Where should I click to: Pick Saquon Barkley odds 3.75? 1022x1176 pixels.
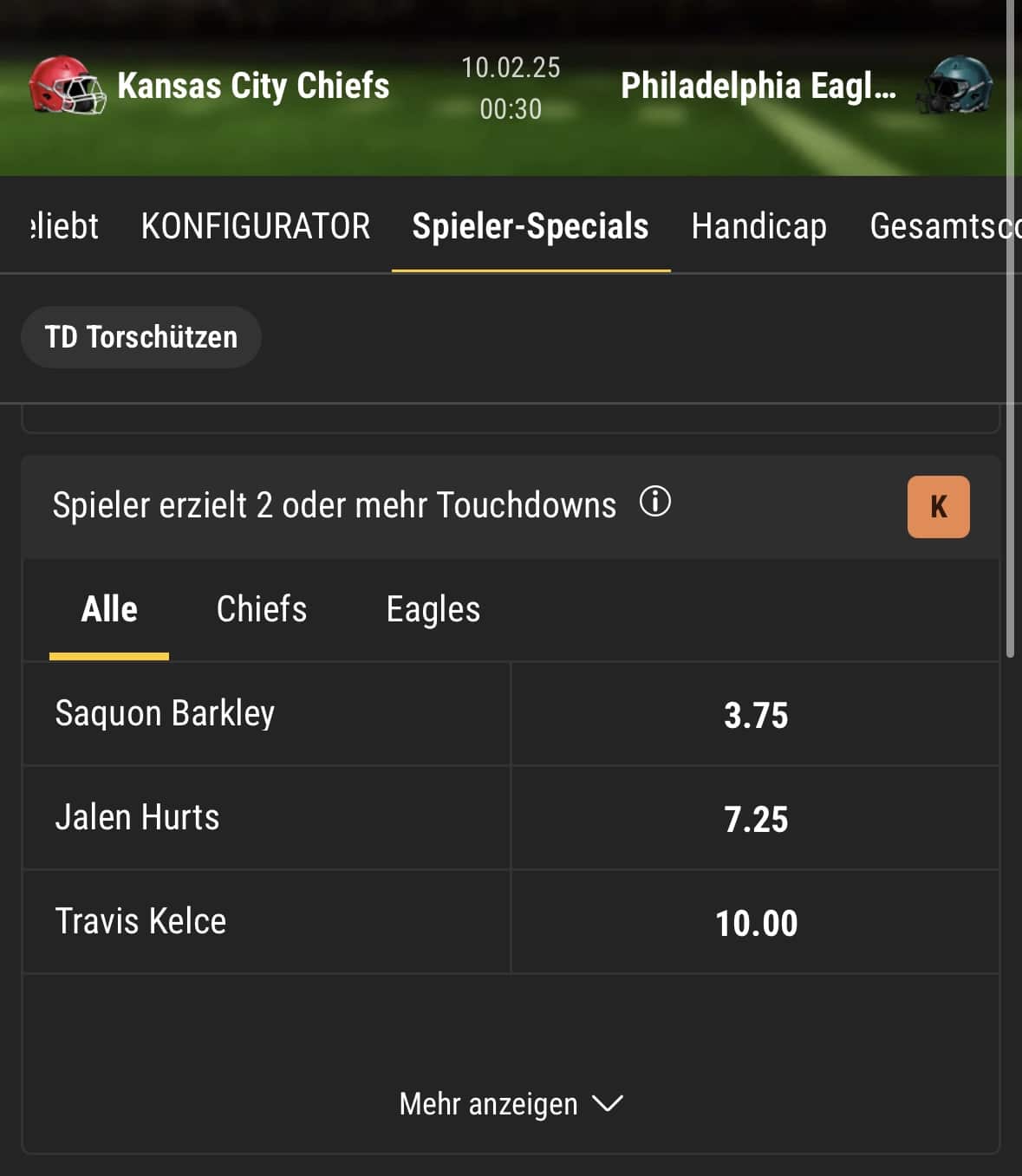click(x=755, y=715)
